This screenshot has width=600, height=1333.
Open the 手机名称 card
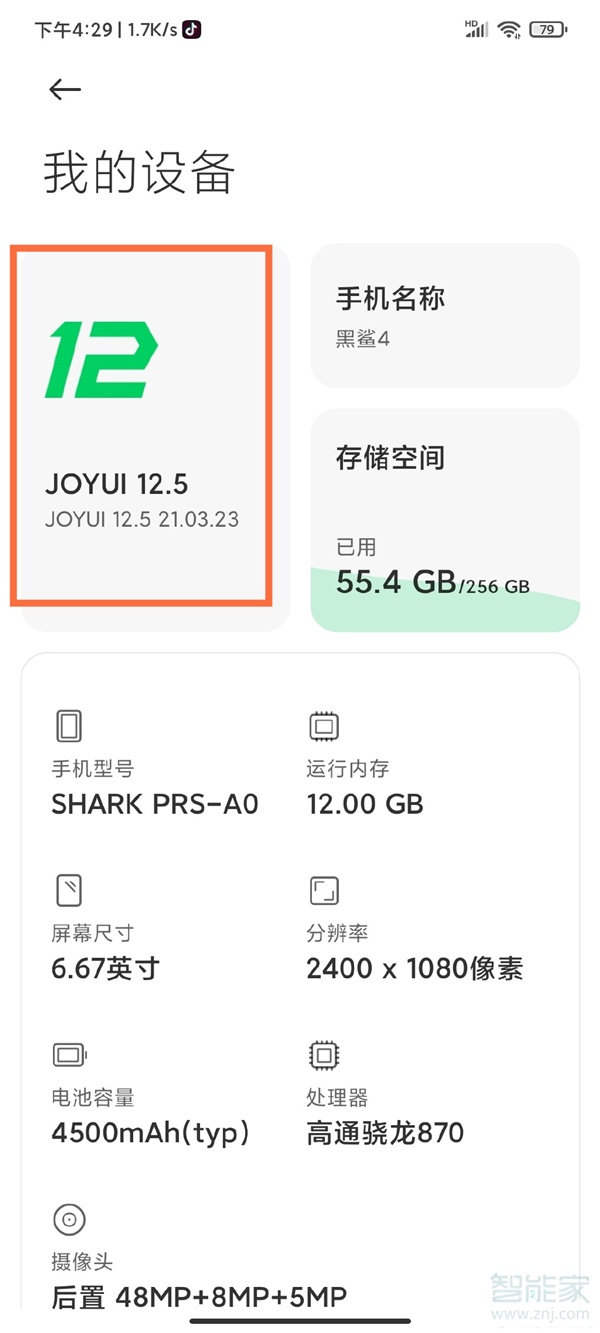(445, 315)
